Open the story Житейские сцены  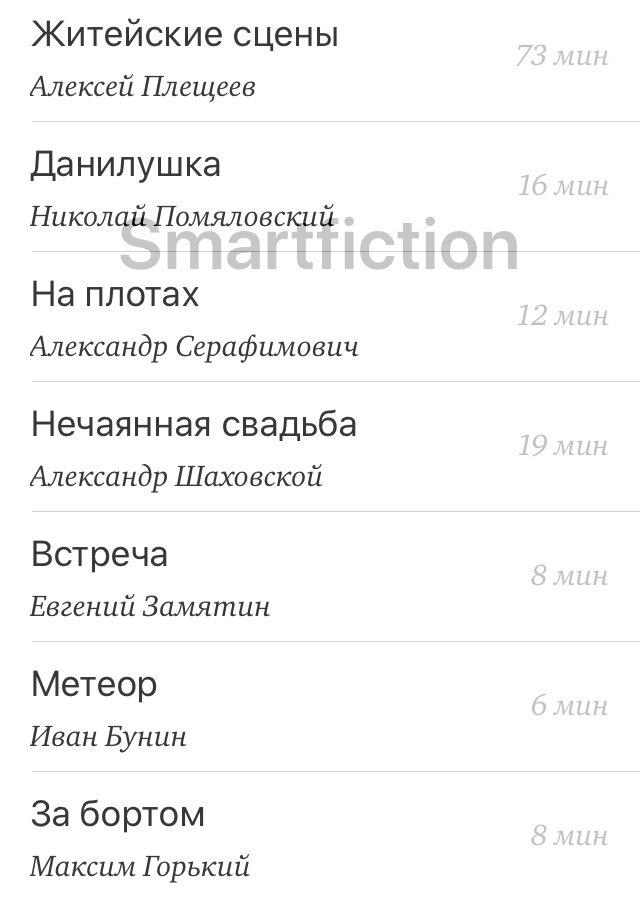185,37
